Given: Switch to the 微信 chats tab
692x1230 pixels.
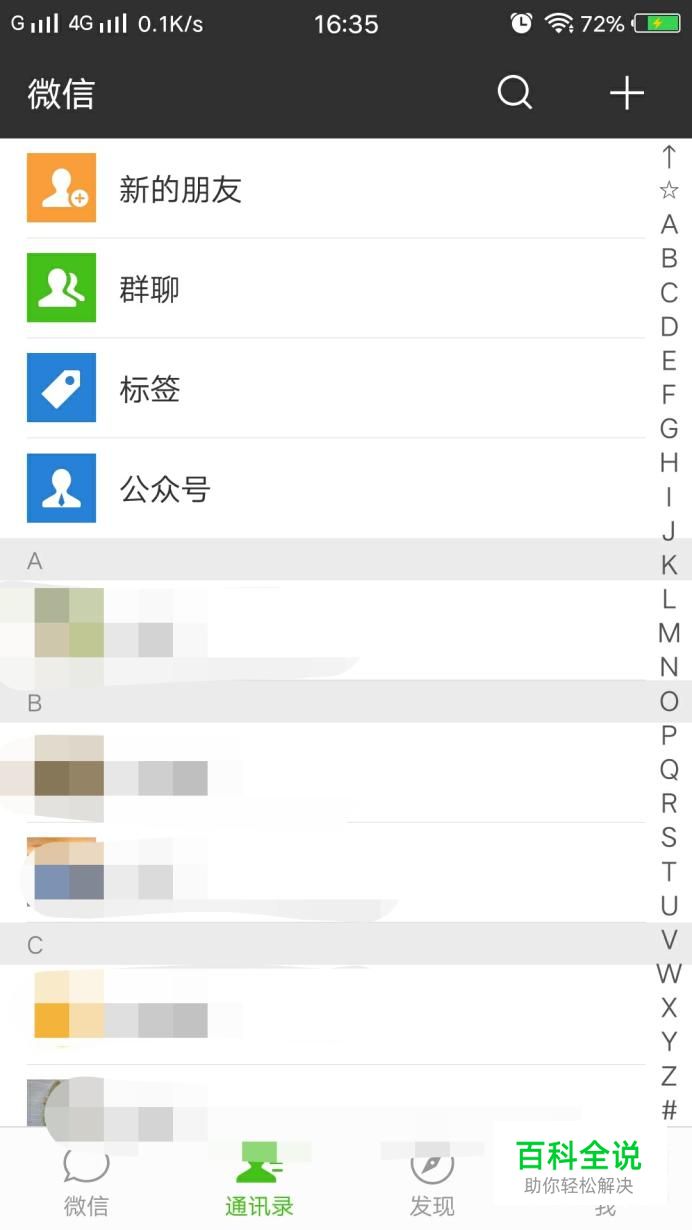Looking at the screenshot, I should pos(86,1182).
